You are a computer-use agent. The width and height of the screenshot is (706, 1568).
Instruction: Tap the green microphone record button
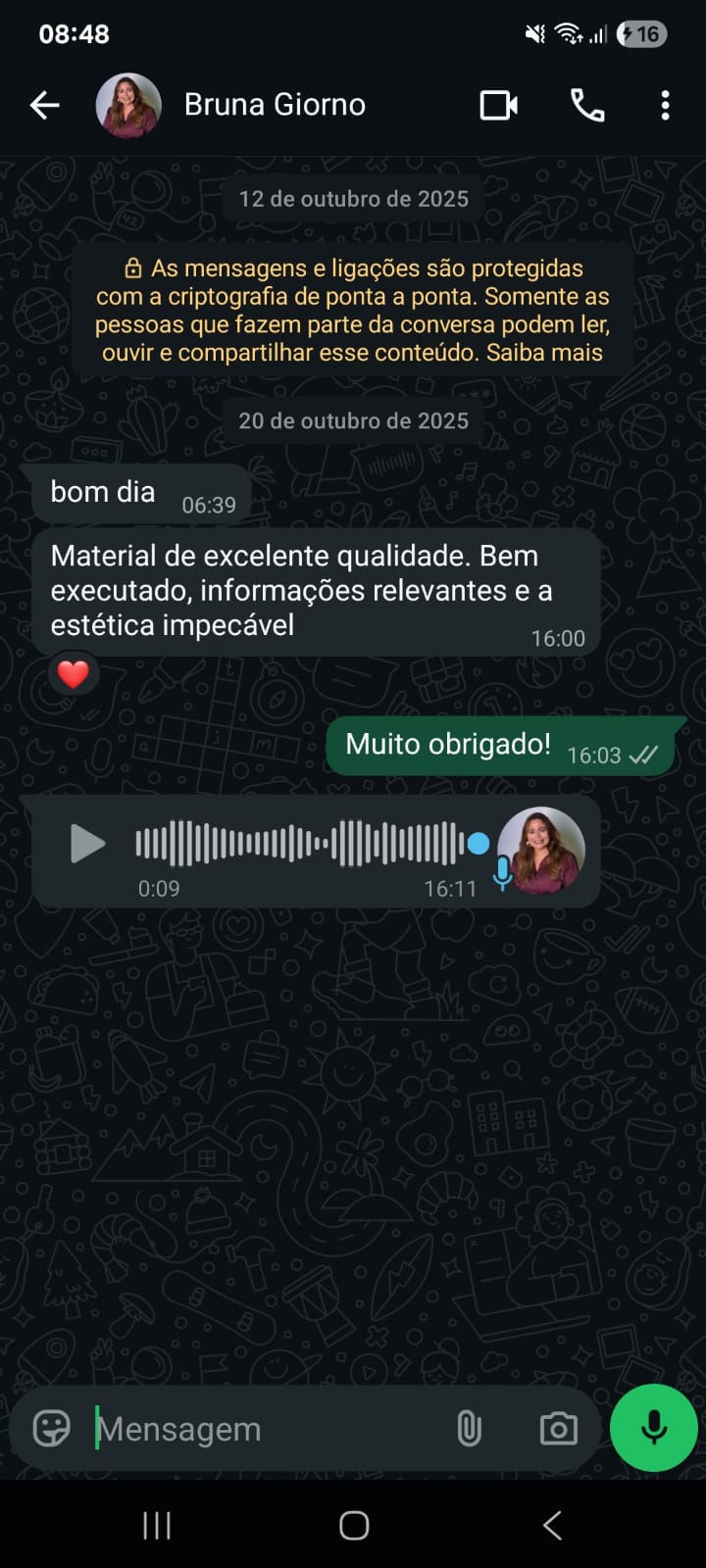654,1428
